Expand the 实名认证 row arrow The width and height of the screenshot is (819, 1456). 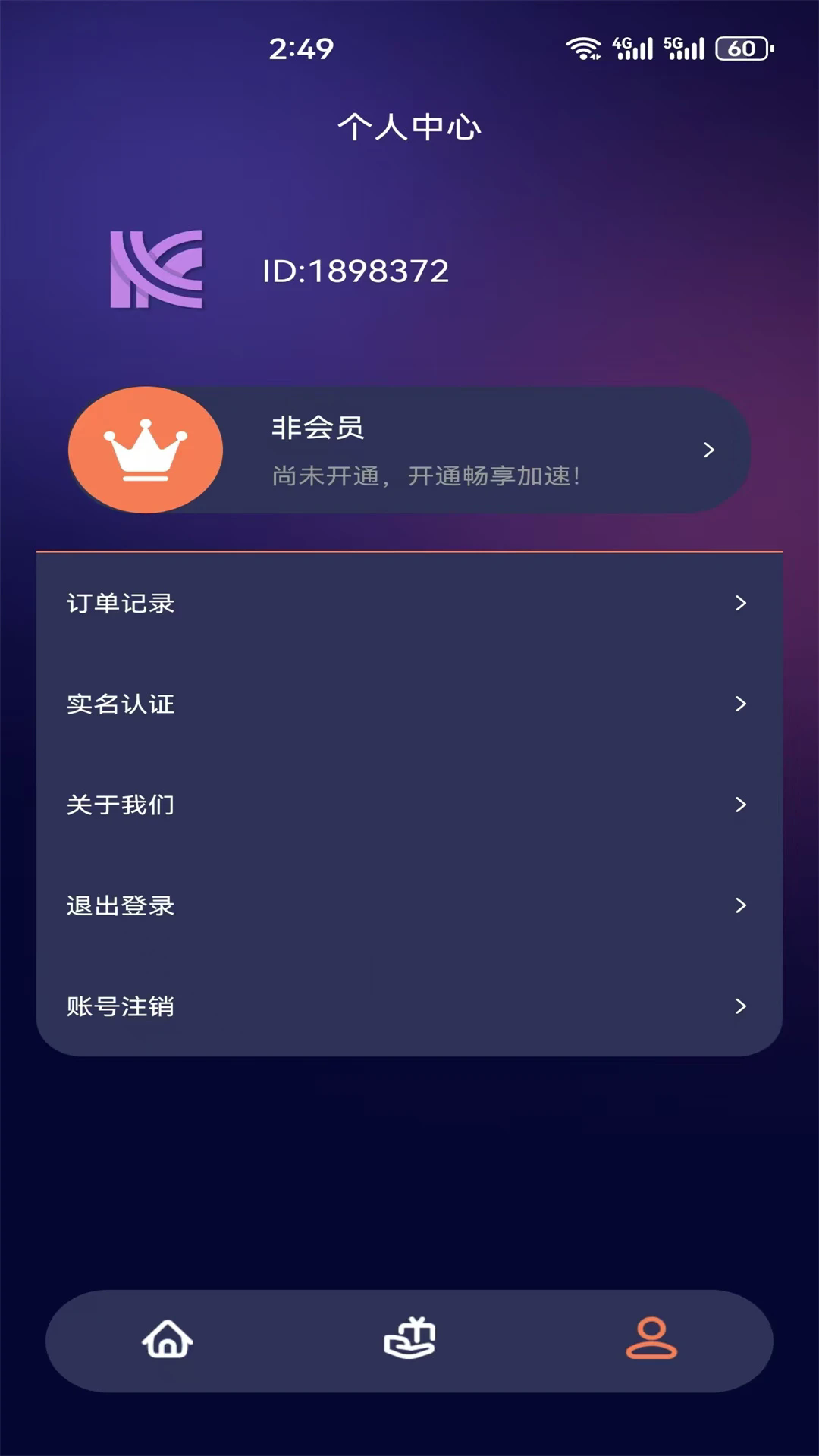[x=739, y=704]
